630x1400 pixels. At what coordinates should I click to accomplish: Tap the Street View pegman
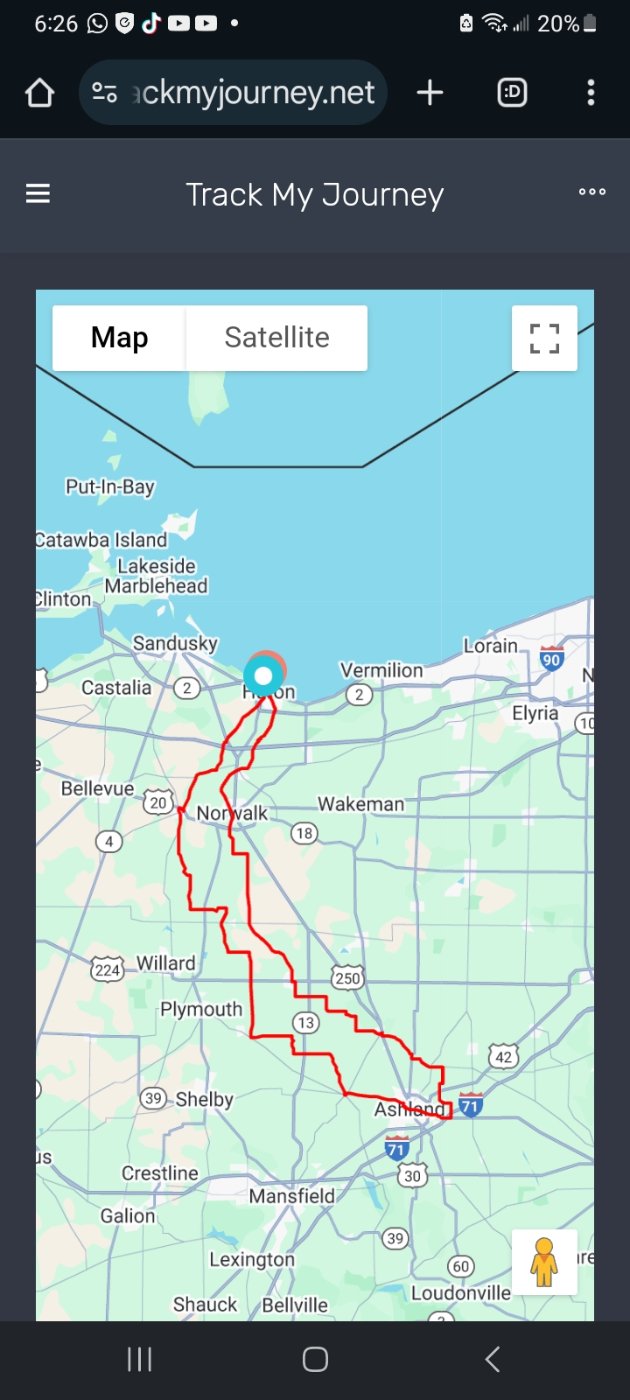point(544,1261)
